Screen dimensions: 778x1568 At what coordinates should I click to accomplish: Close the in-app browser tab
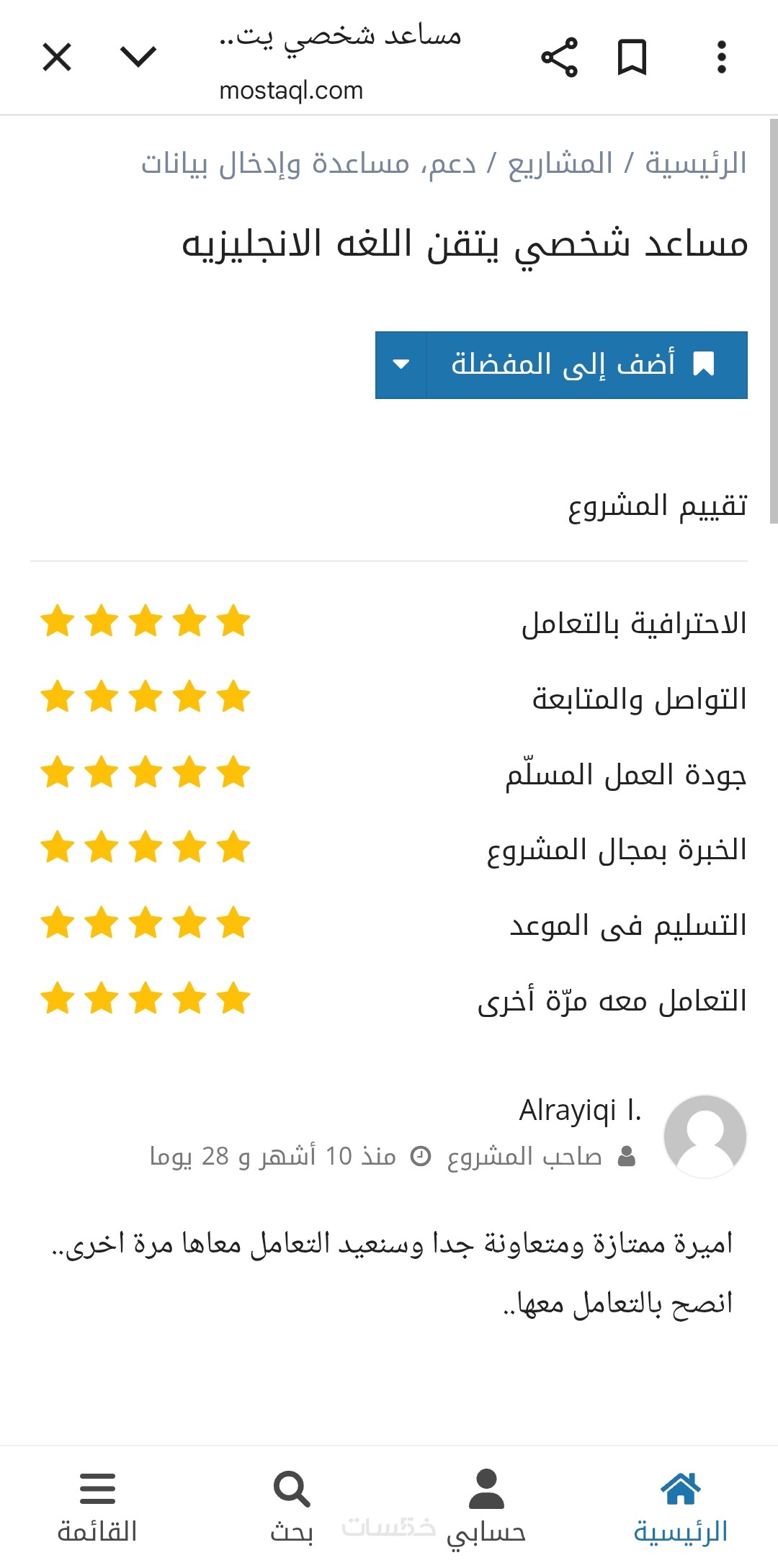(57, 57)
